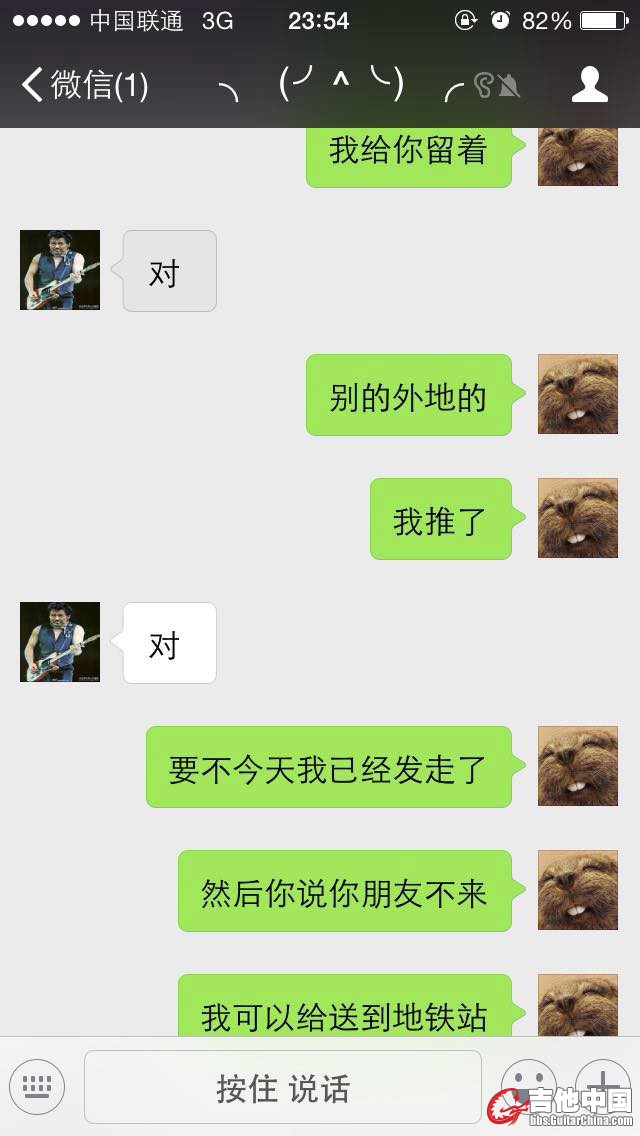Tap the 按住 说话 voice button

(283, 1087)
